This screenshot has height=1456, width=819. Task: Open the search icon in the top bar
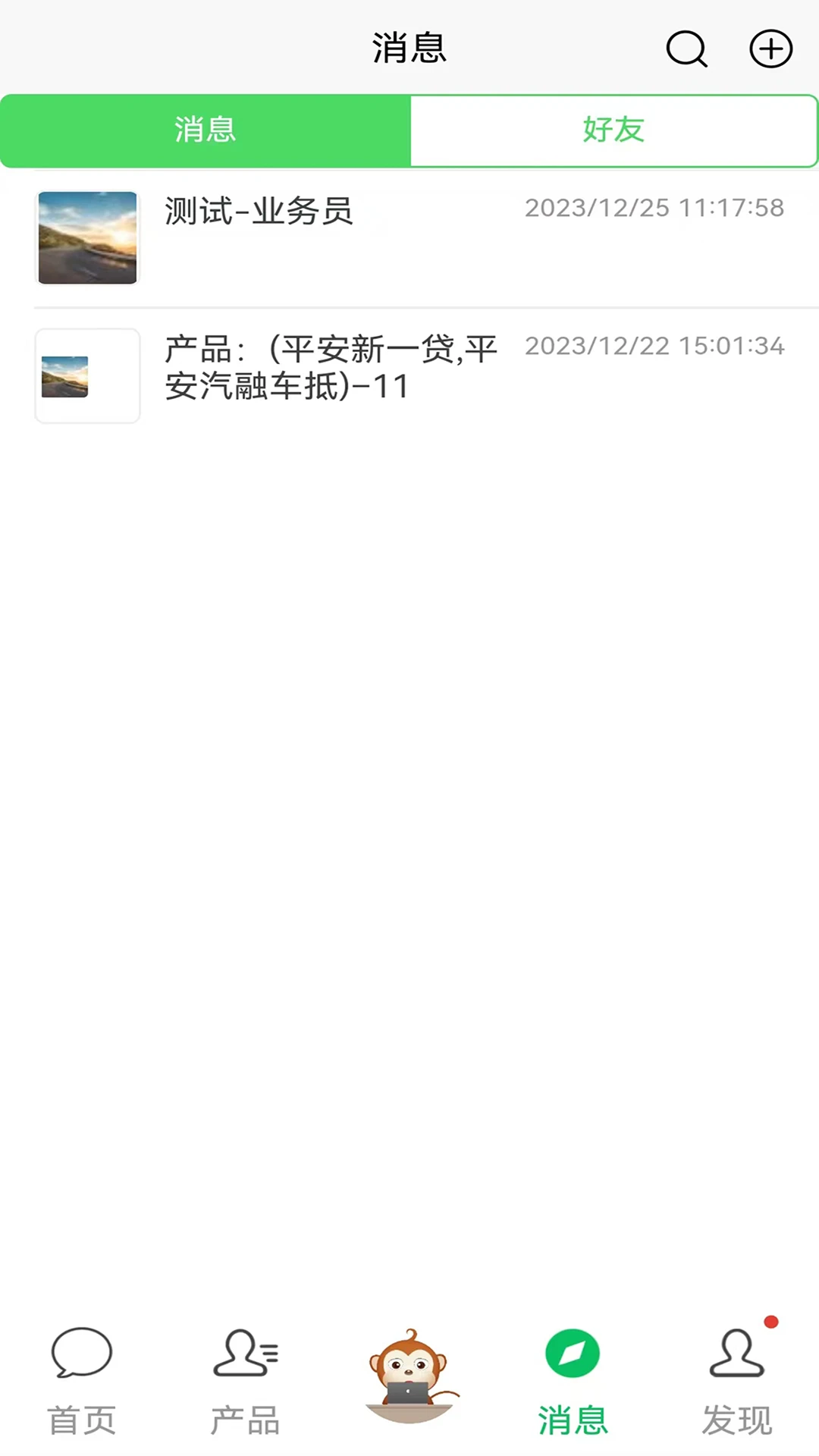pos(685,48)
